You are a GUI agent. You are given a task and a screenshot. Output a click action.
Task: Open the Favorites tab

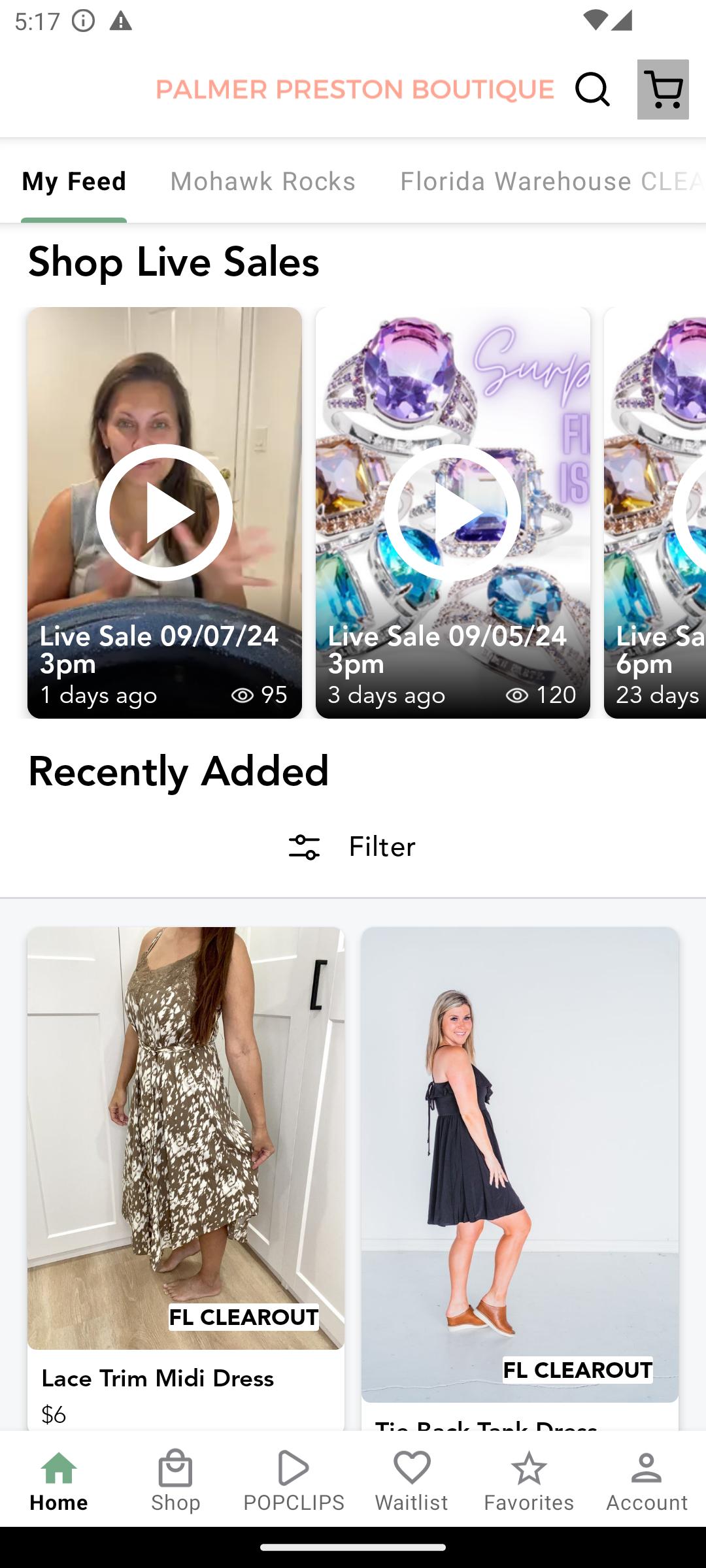tap(529, 1480)
